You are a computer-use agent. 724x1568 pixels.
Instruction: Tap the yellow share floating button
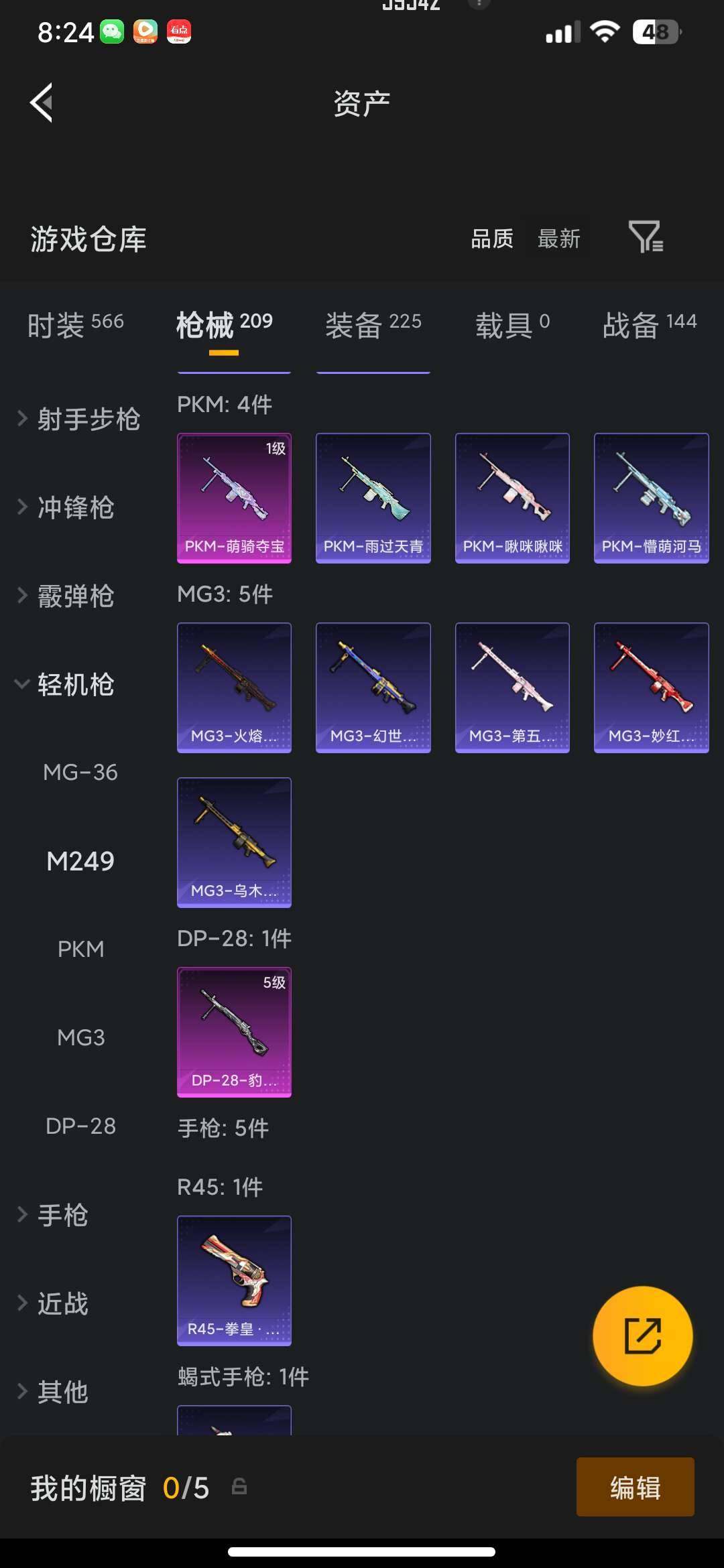(642, 1335)
